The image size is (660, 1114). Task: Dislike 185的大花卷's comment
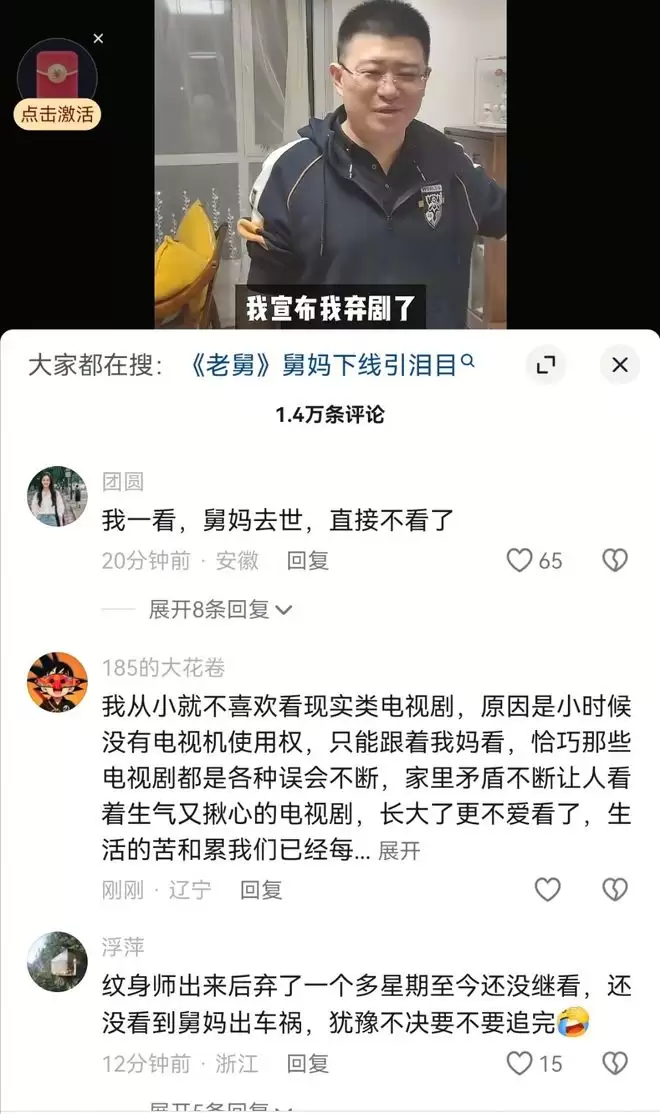click(615, 889)
